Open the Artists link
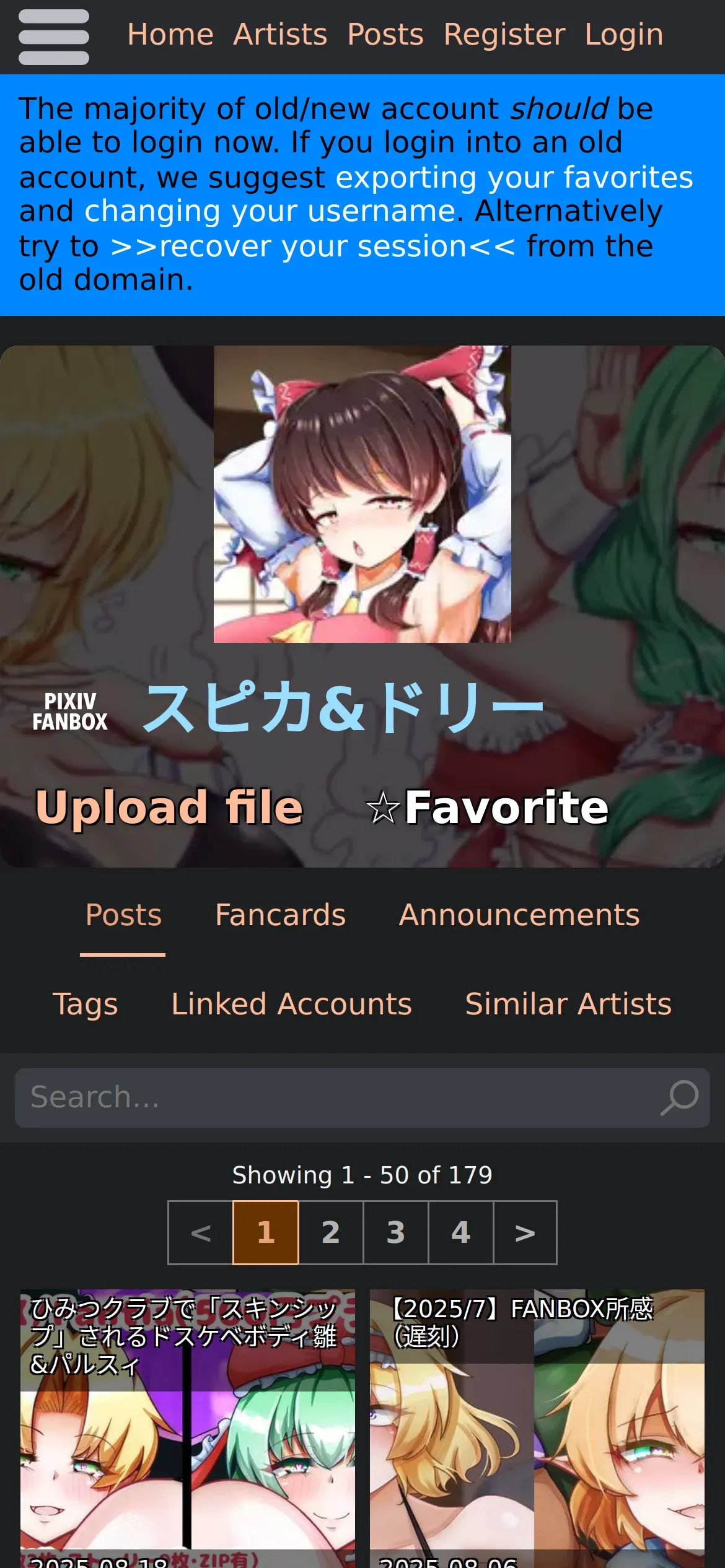725x1568 pixels. (x=280, y=35)
